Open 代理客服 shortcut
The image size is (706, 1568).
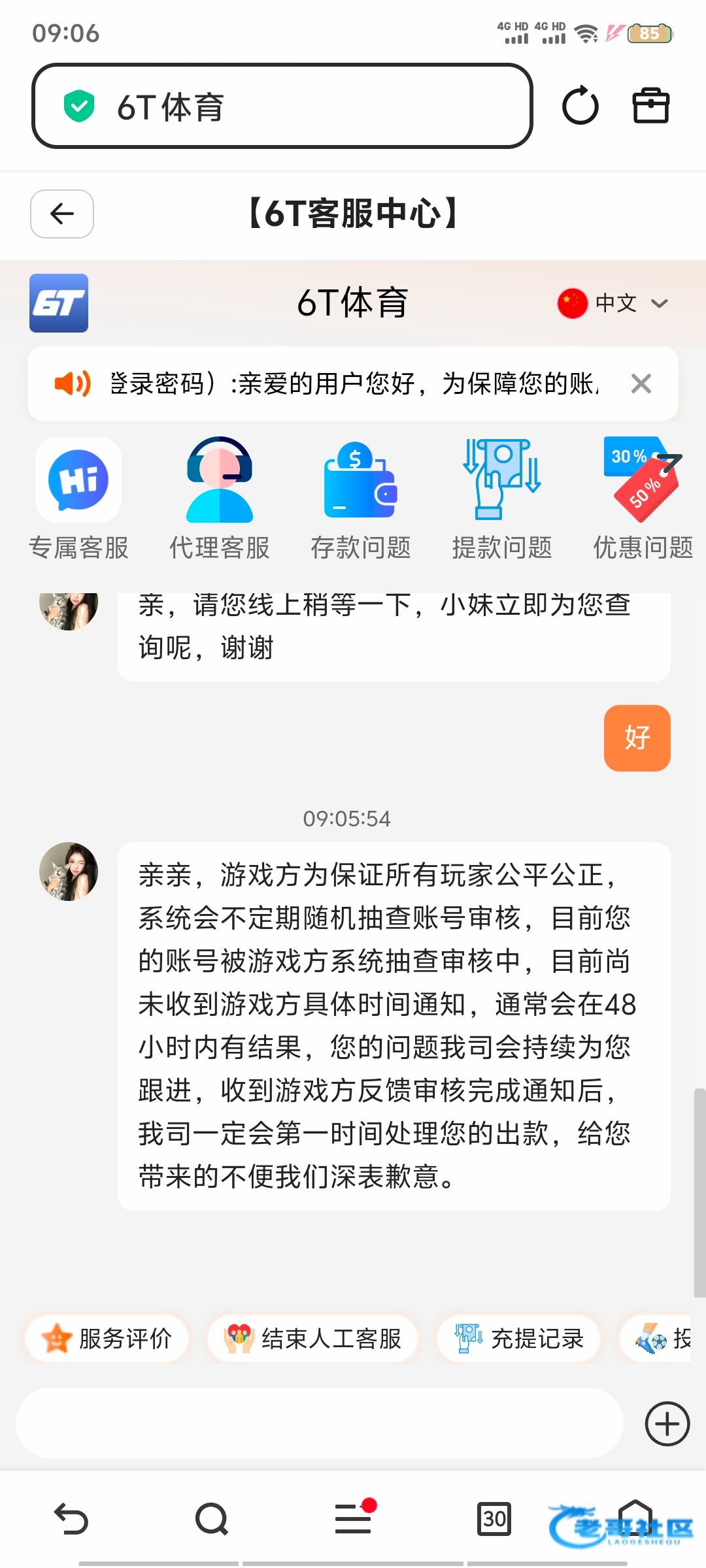pyautogui.click(x=220, y=499)
